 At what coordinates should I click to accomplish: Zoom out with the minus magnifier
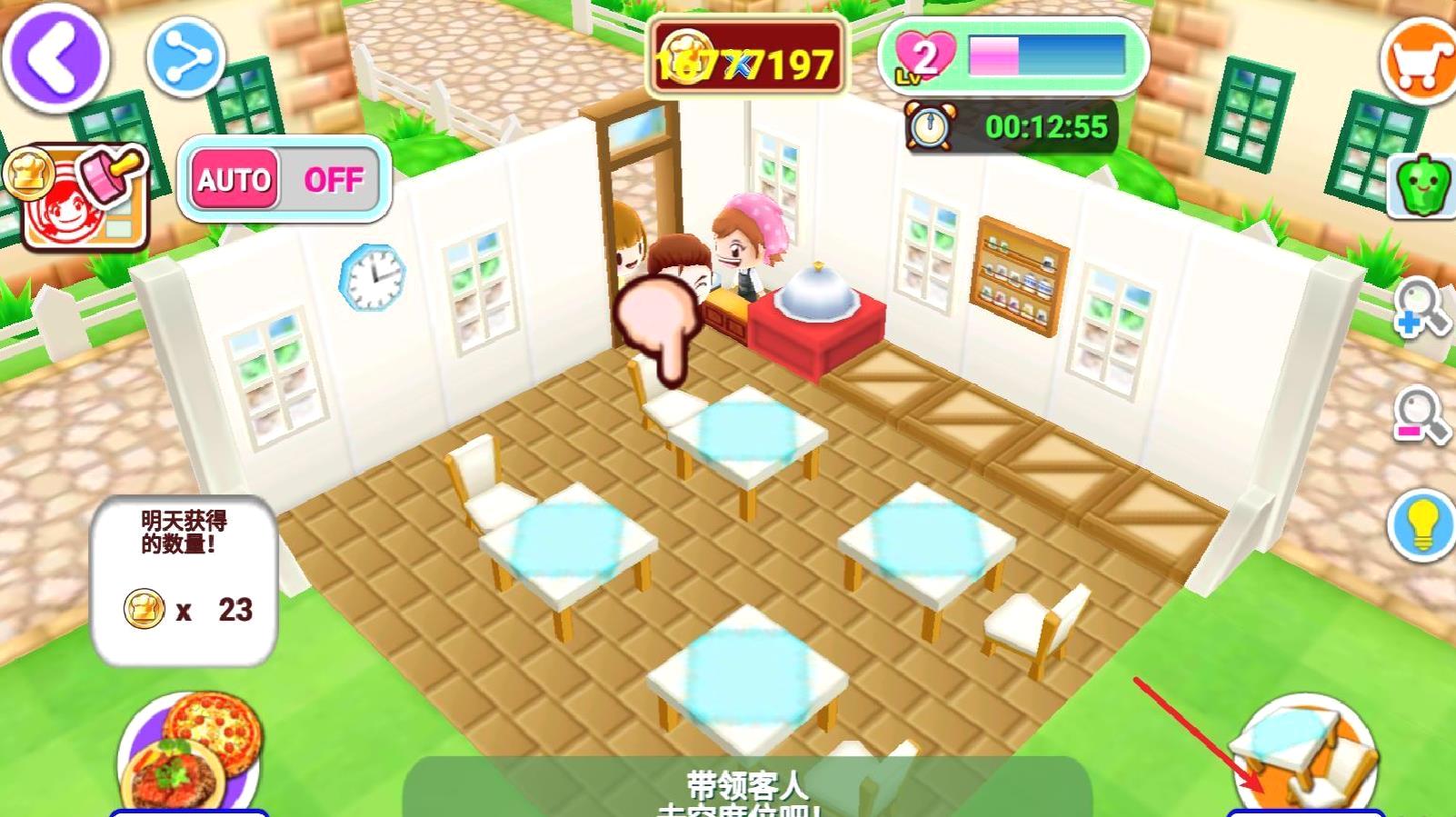tap(1421, 416)
